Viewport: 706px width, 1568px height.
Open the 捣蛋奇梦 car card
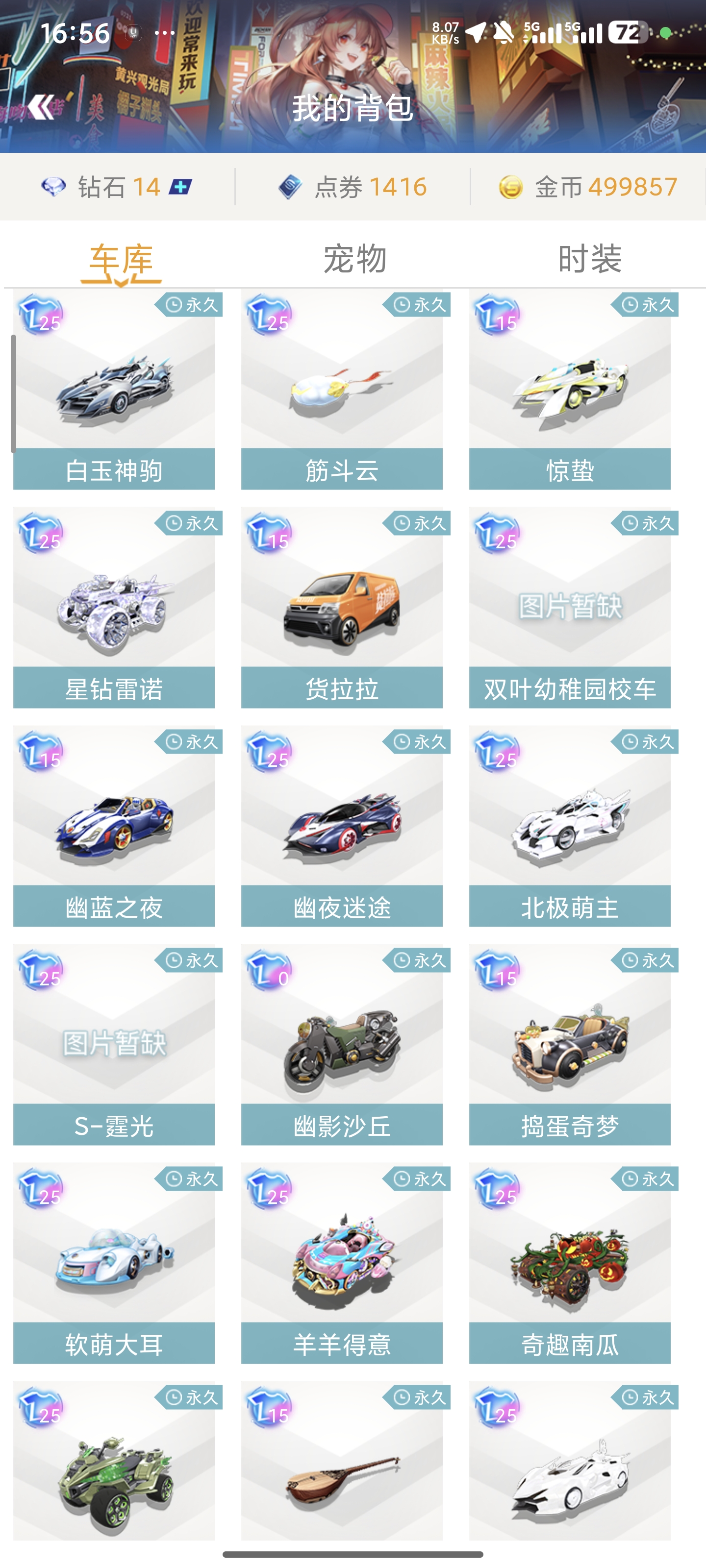(x=570, y=1045)
